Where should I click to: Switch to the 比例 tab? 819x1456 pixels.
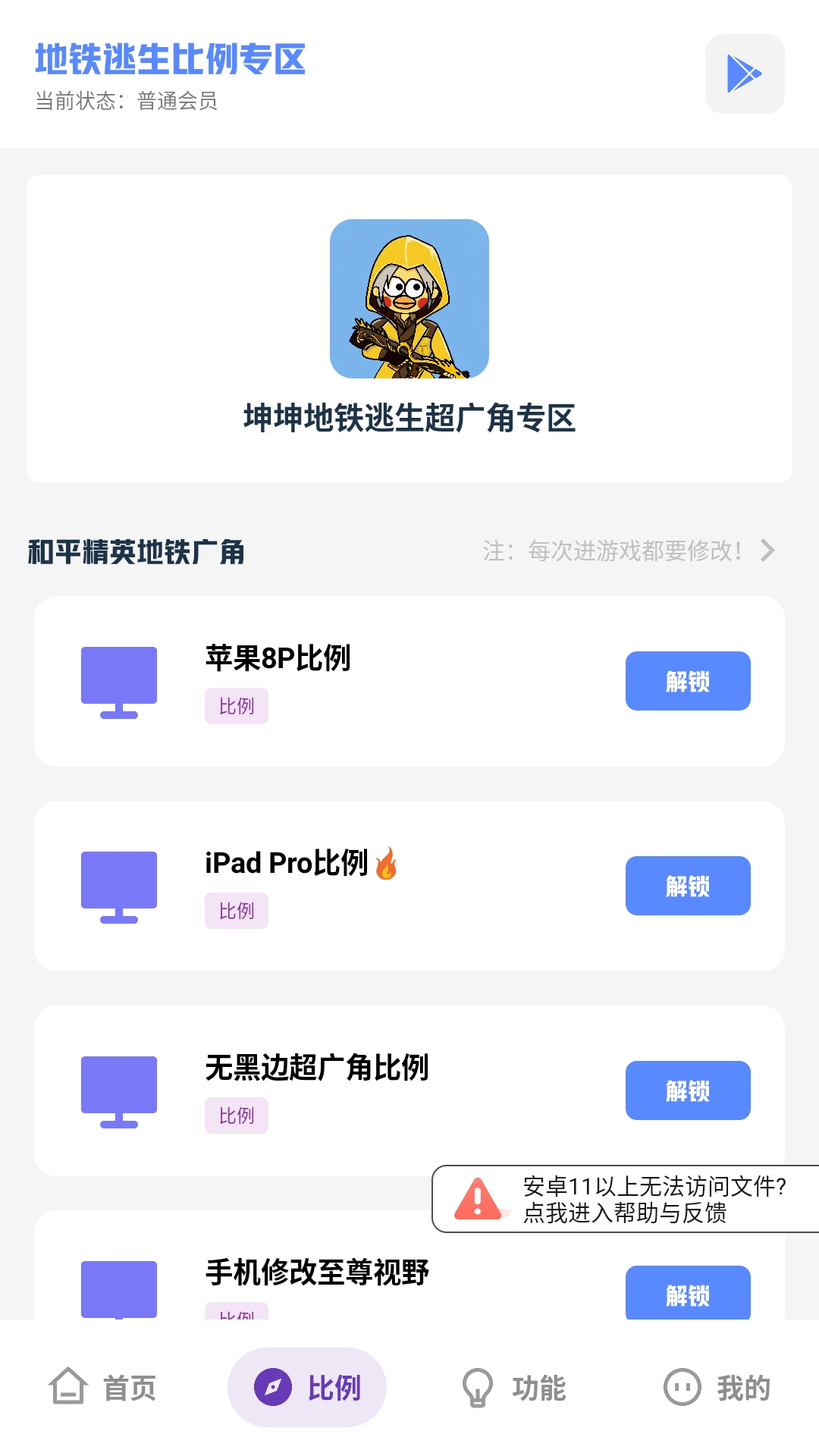click(307, 1387)
